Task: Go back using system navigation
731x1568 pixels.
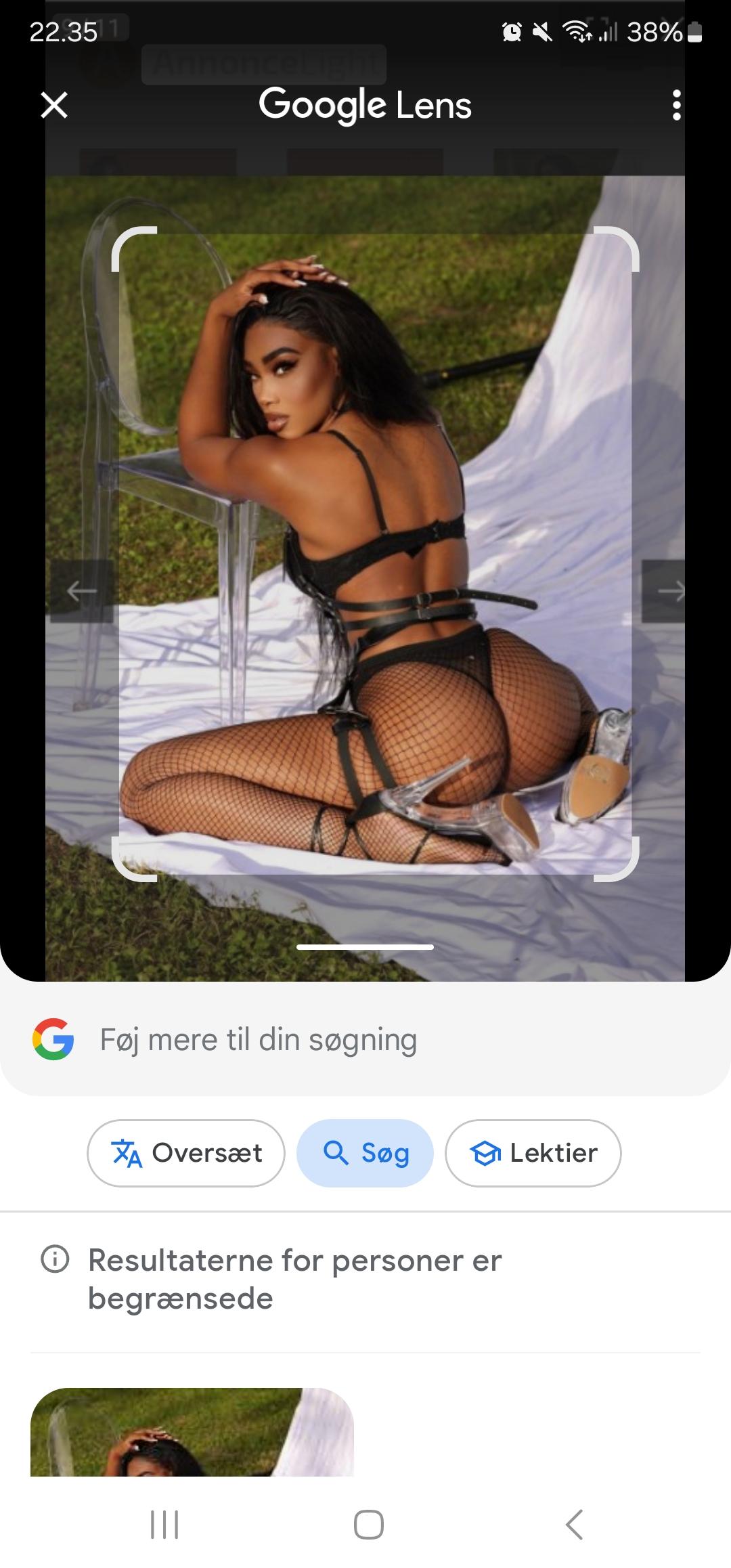Action: pyautogui.click(x=574, y=1525)
